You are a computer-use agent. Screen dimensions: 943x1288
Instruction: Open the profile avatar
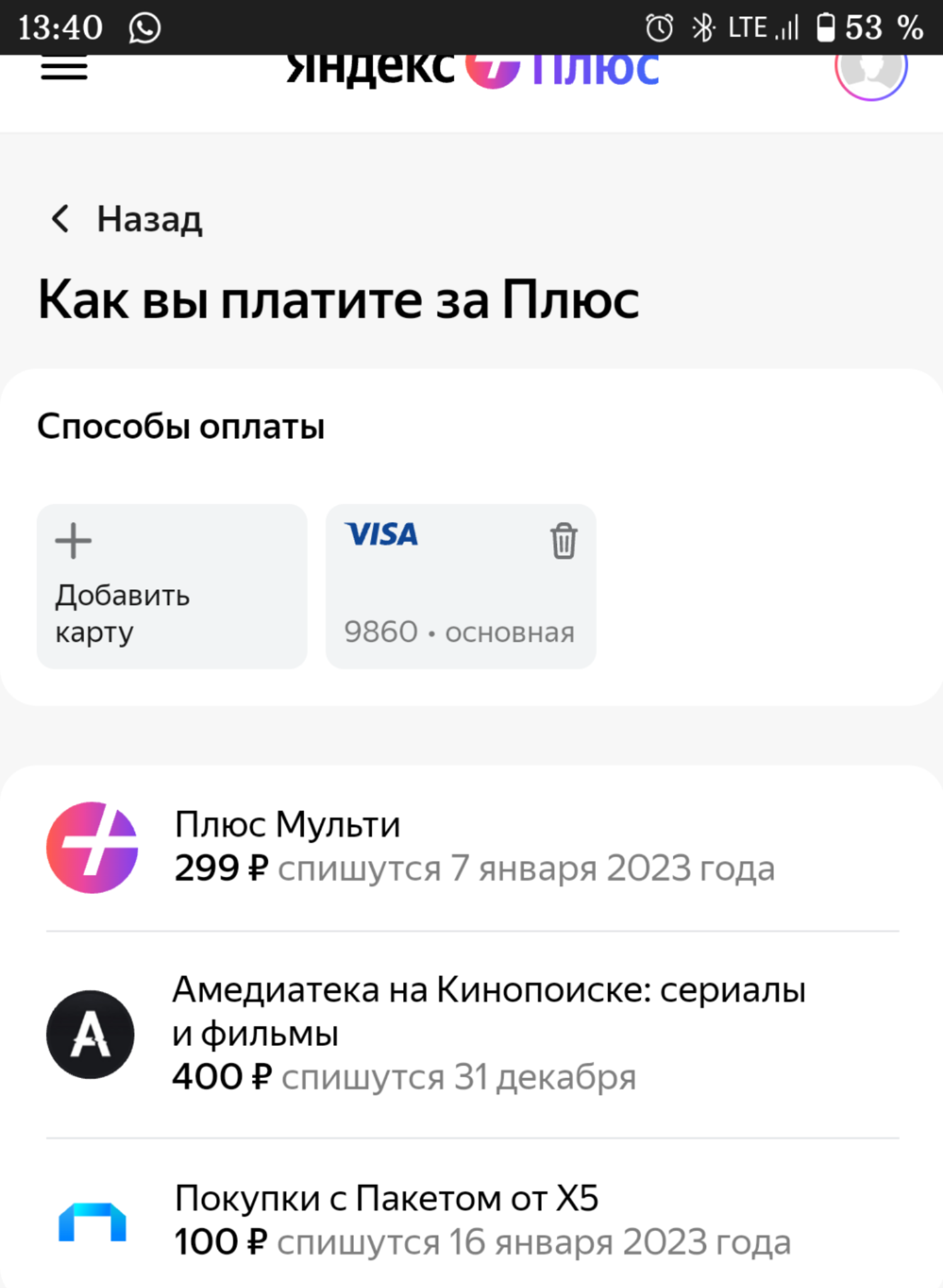[x=871, y=69]
